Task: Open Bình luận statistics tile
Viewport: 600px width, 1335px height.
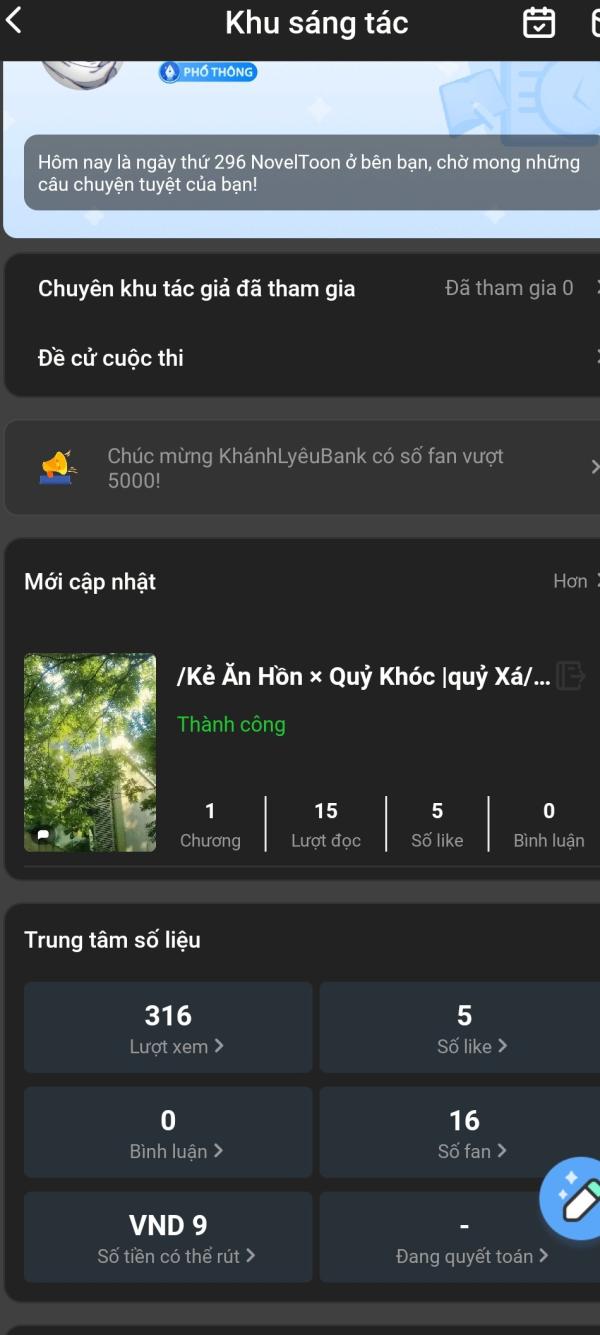Action: (x=168, y=1133)
